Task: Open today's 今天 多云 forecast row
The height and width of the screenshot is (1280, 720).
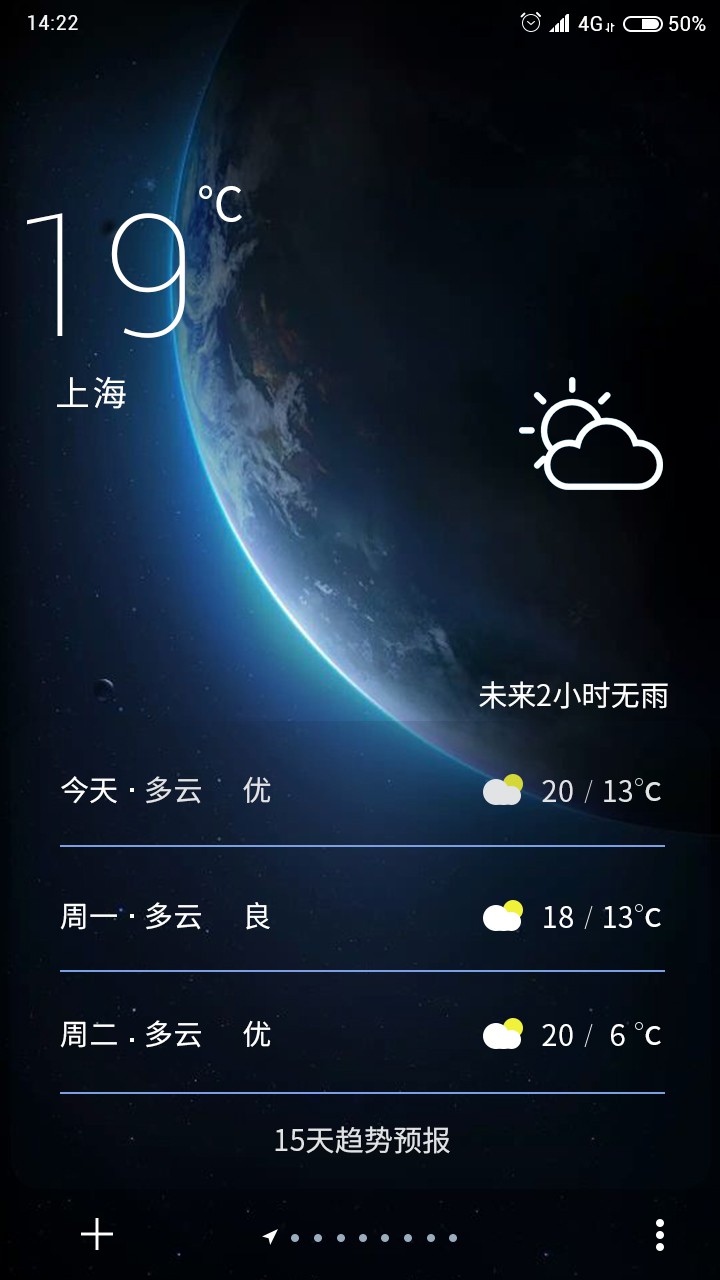Action: click(362, 791)
